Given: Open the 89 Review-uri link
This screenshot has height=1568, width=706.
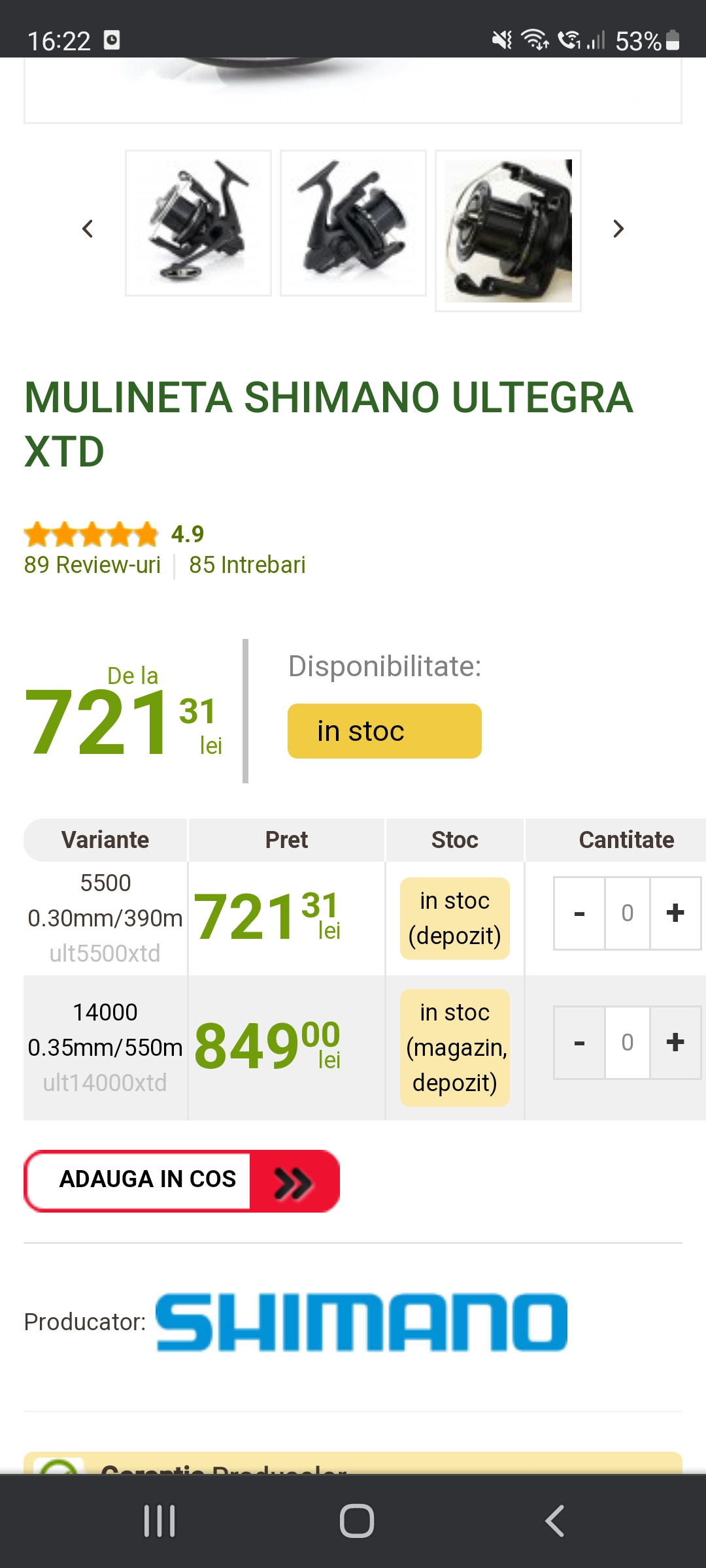Looking at the screenshot, I should click(x=92, y=565).
